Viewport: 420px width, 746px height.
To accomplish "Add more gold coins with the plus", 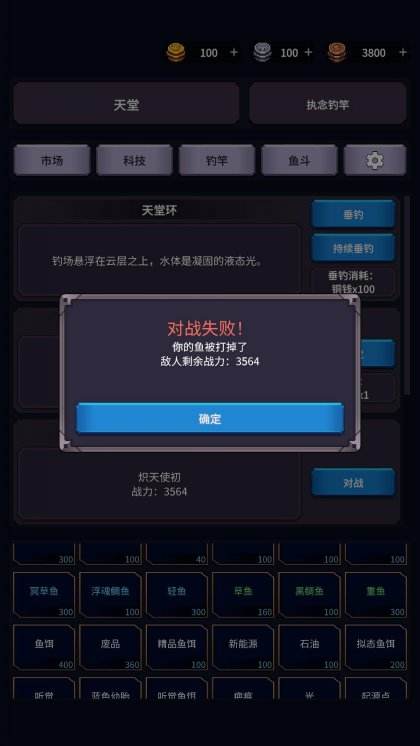I will tap(234, 52).
